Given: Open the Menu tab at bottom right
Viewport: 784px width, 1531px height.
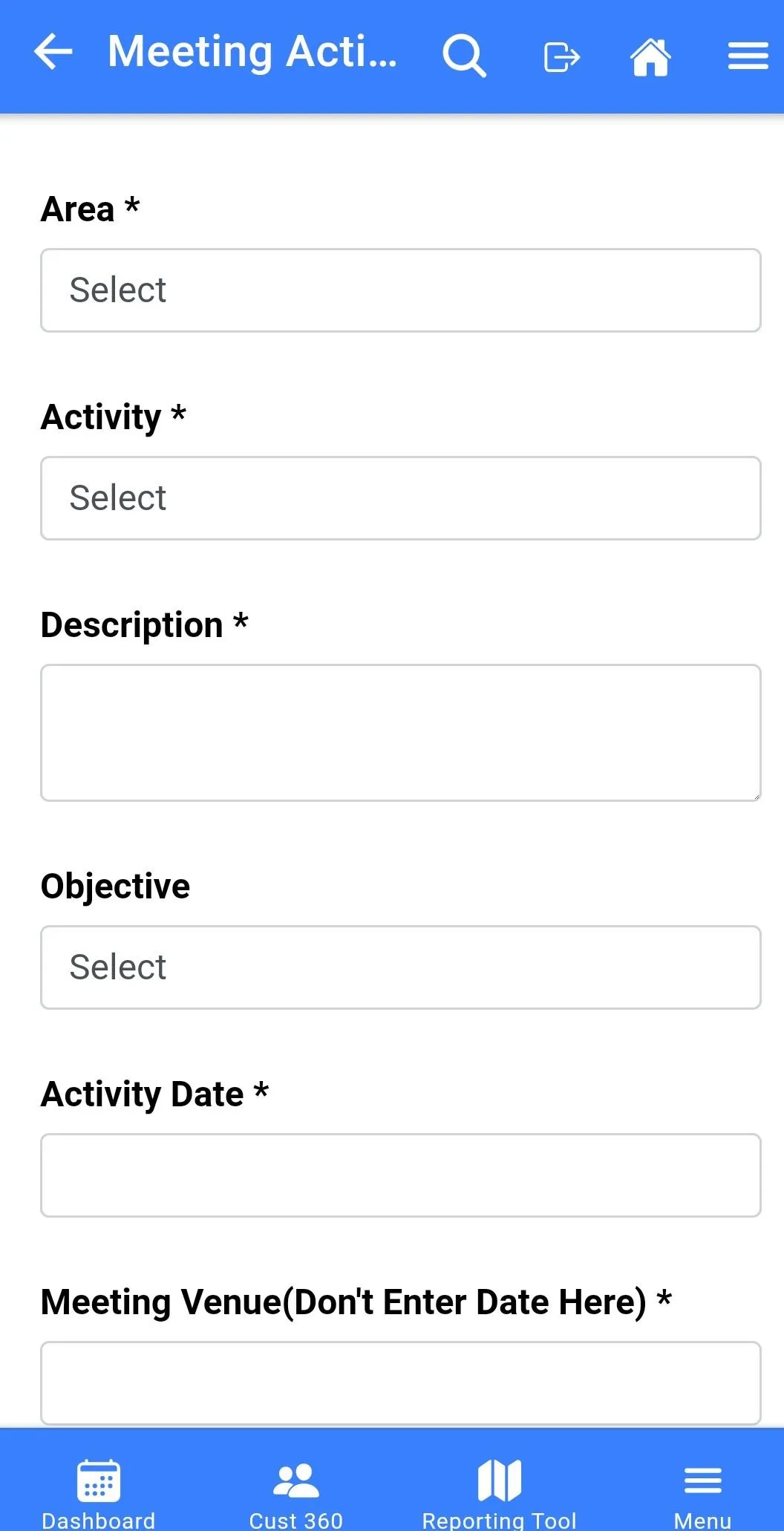Looking at the screenshot, I should pos(702,1492).
